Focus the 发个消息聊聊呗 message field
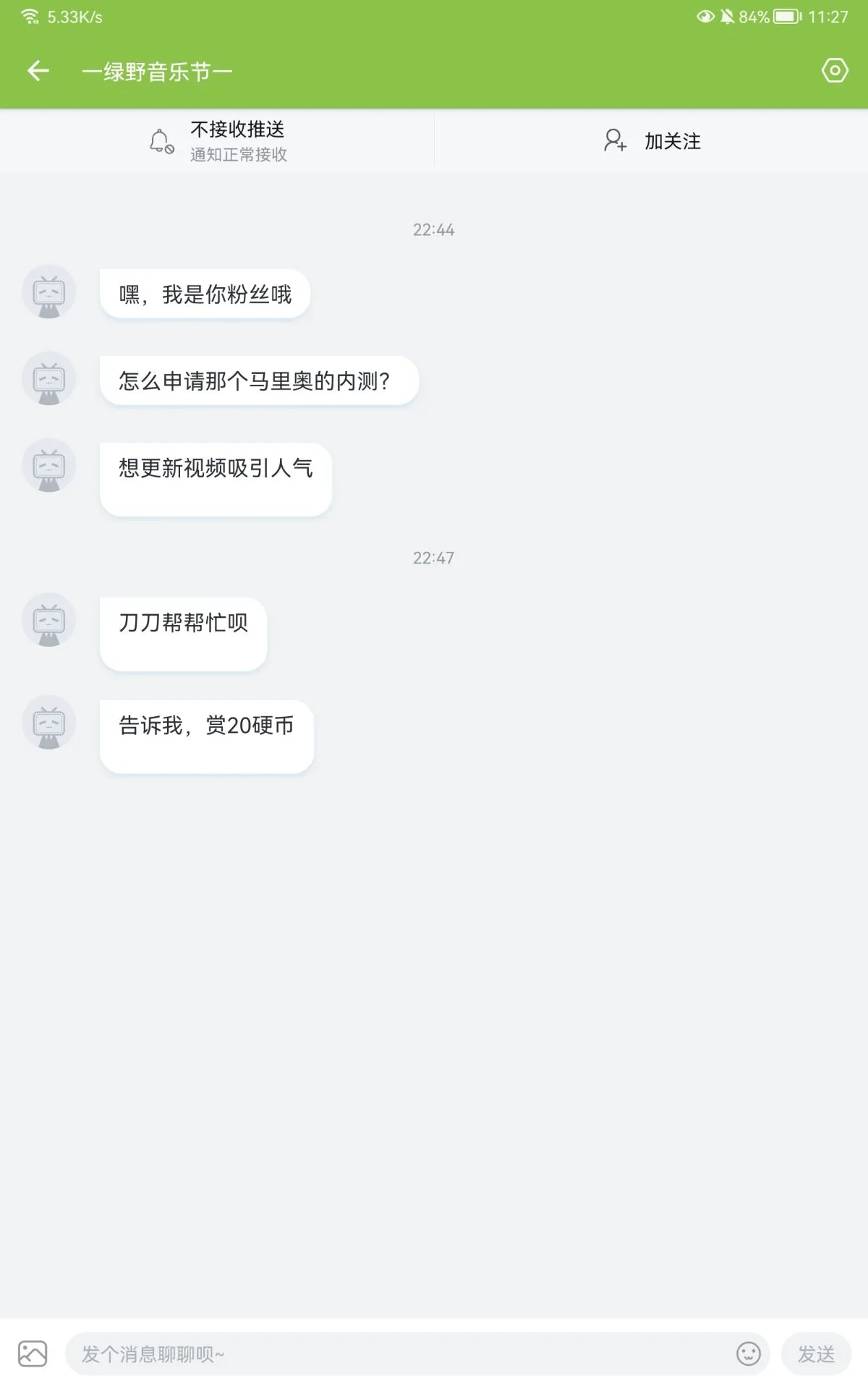The height and width of the screenshot is (1389, 868). [x=398, y=1354]
